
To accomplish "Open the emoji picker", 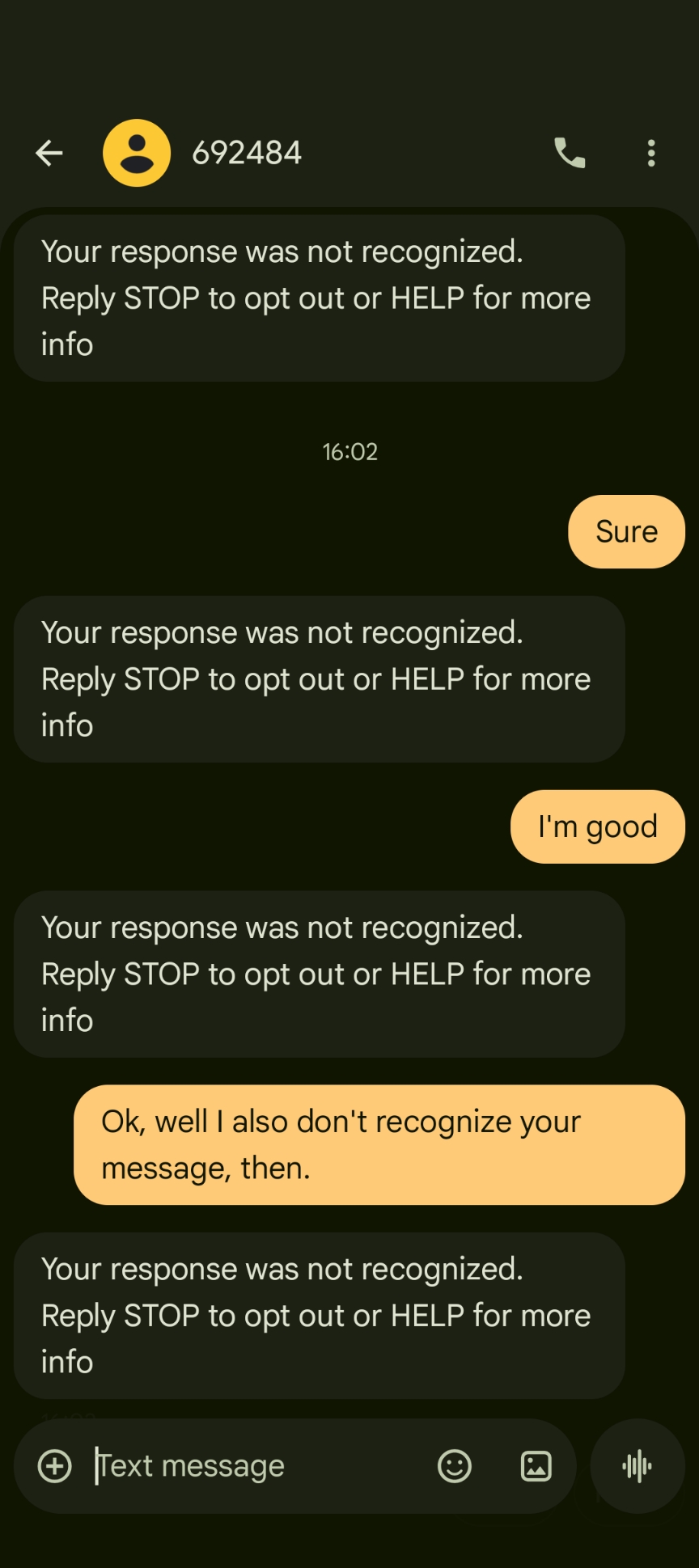I will (454, 1465).
